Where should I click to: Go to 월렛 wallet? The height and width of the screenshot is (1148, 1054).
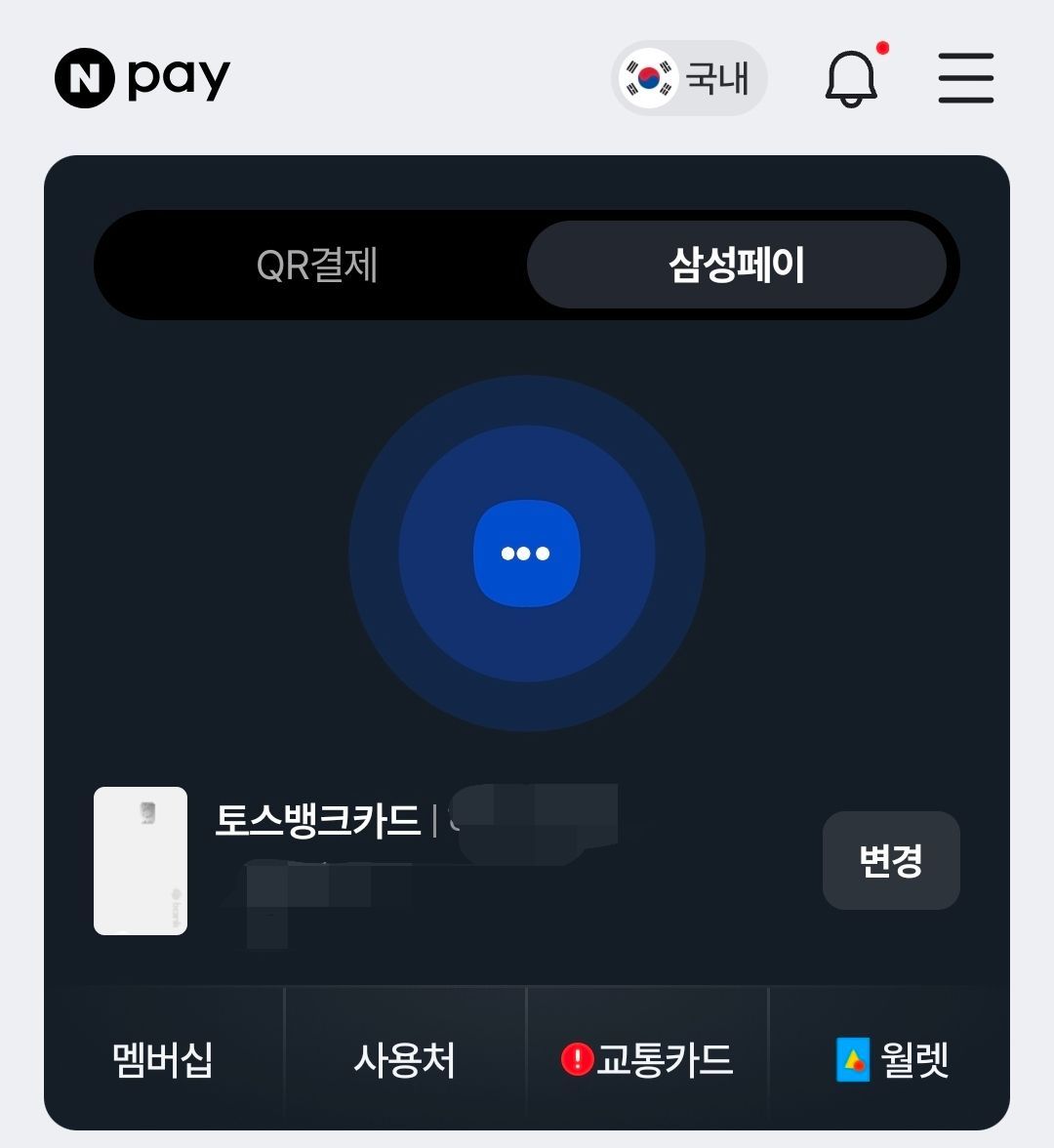pos(892,1059)
